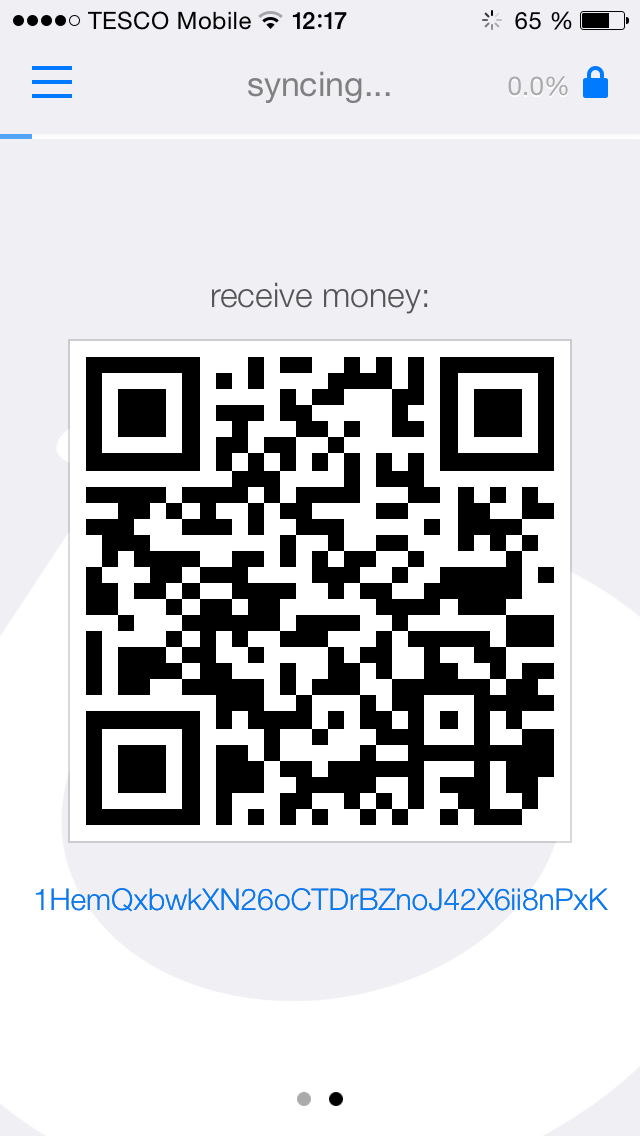Viewport: 640px width, 1136px height.
Task: Tap the receive money QR code
Action: click(320, 590)
